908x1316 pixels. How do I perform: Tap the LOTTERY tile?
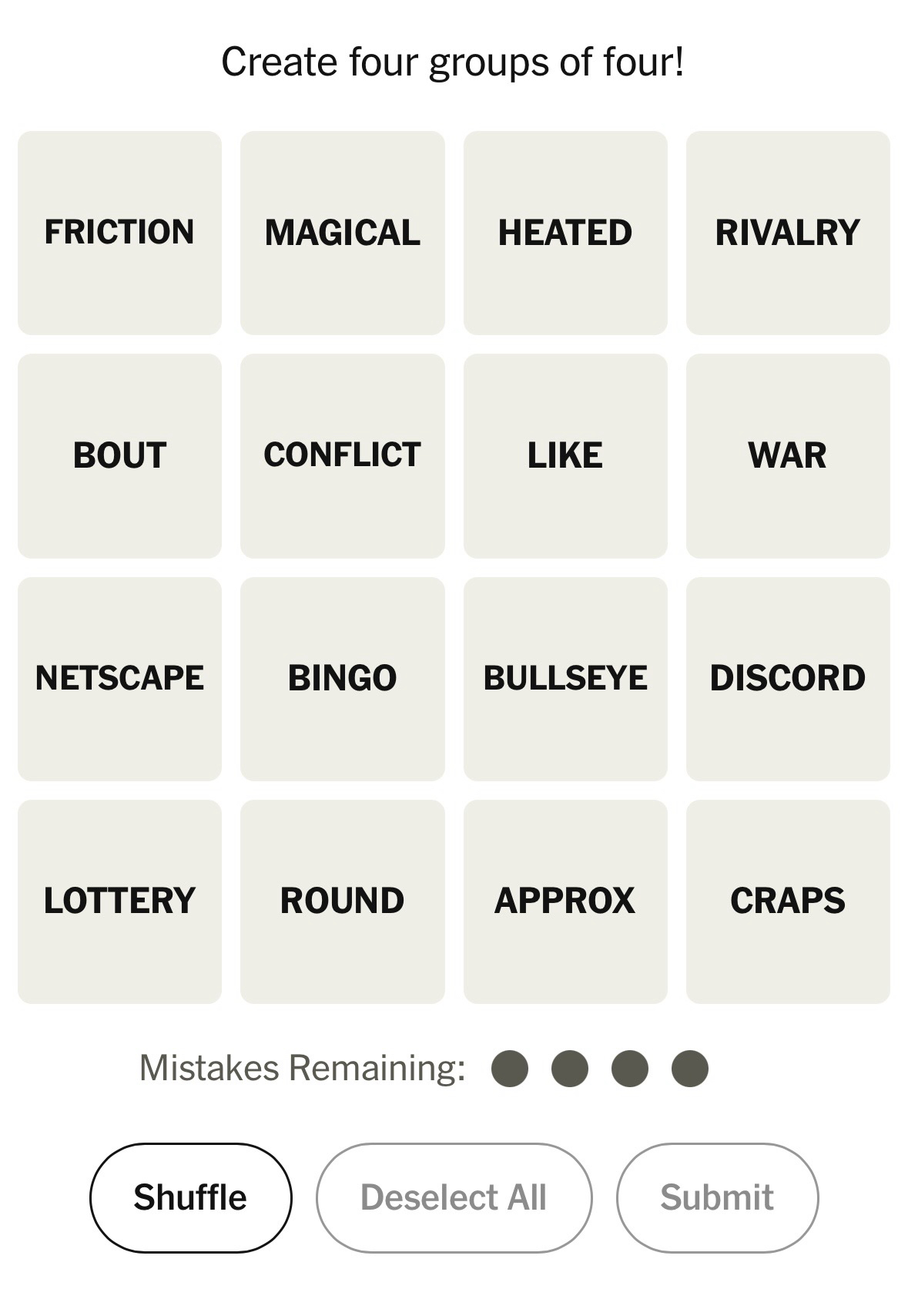click(x=119, y=901)
